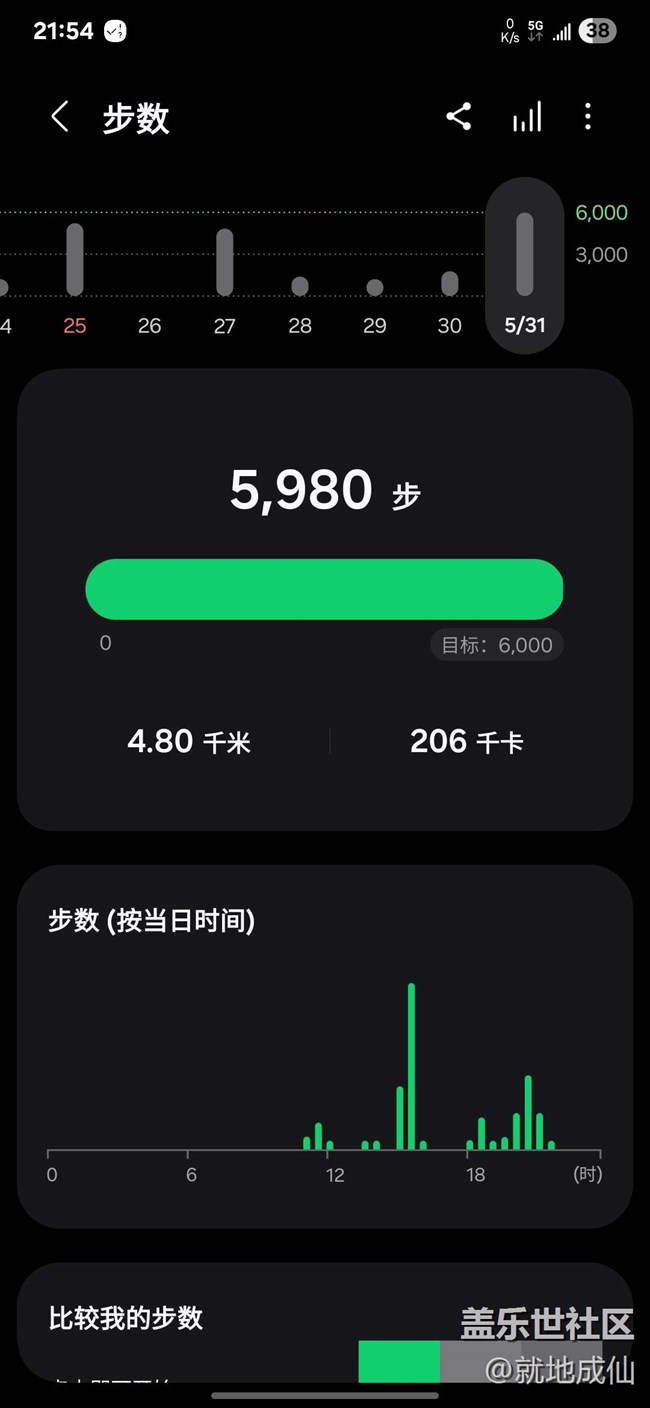Open the step trends chart icon
This screenshot has height=1408, width=650.
click(526, 117)
